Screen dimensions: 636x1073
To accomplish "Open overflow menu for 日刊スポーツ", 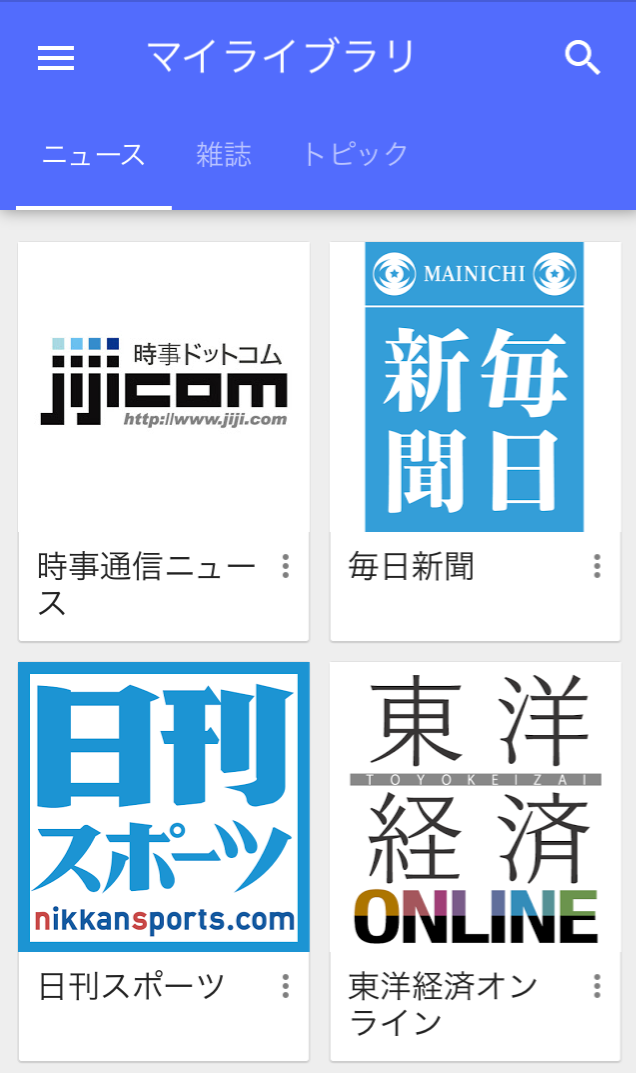I will click(286, 987).
